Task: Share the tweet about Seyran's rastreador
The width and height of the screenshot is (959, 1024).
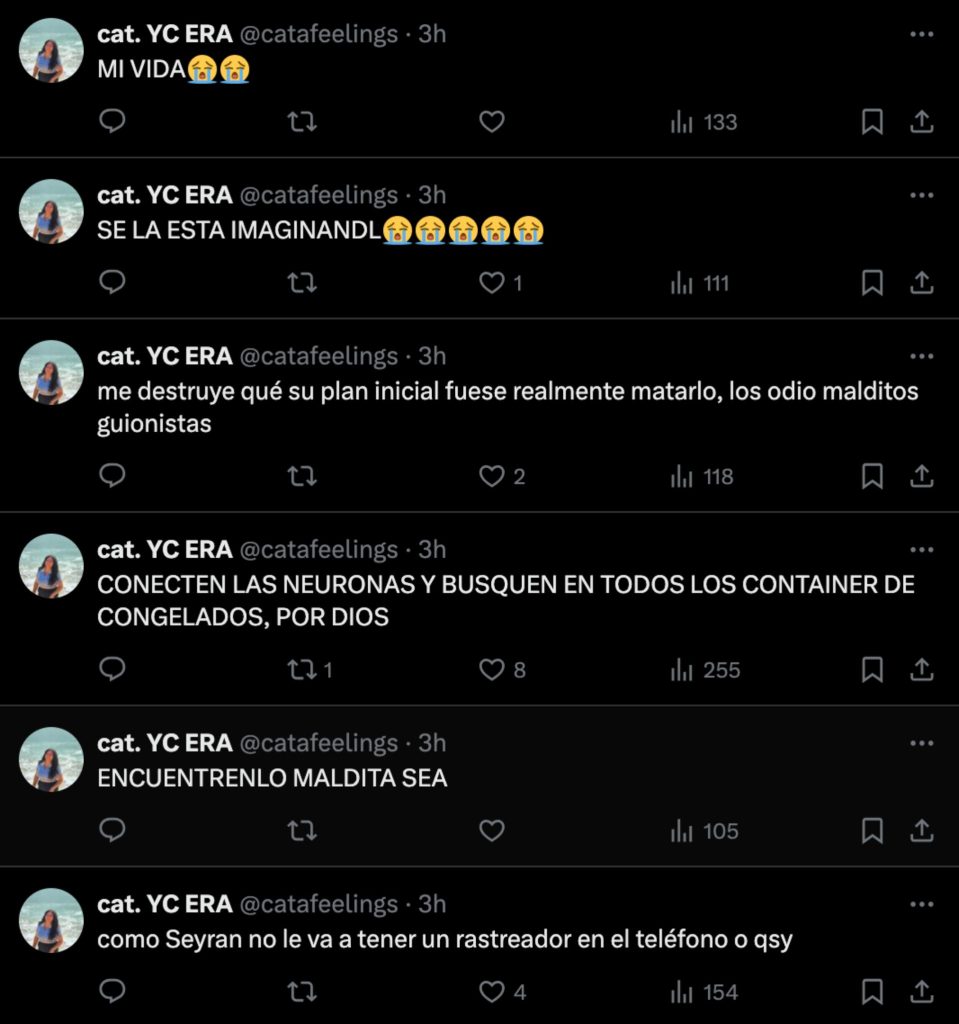Action: [921, 992]
